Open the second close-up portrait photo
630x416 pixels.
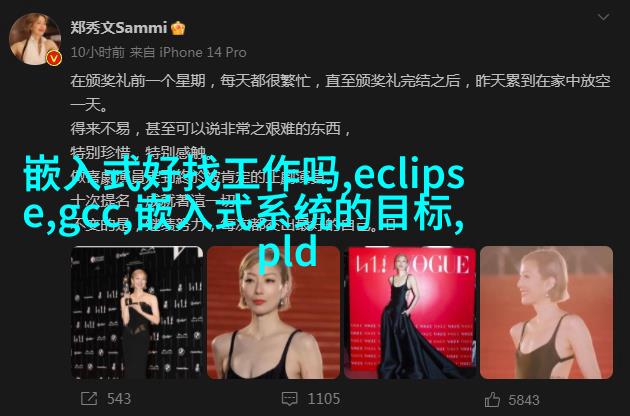272,312
